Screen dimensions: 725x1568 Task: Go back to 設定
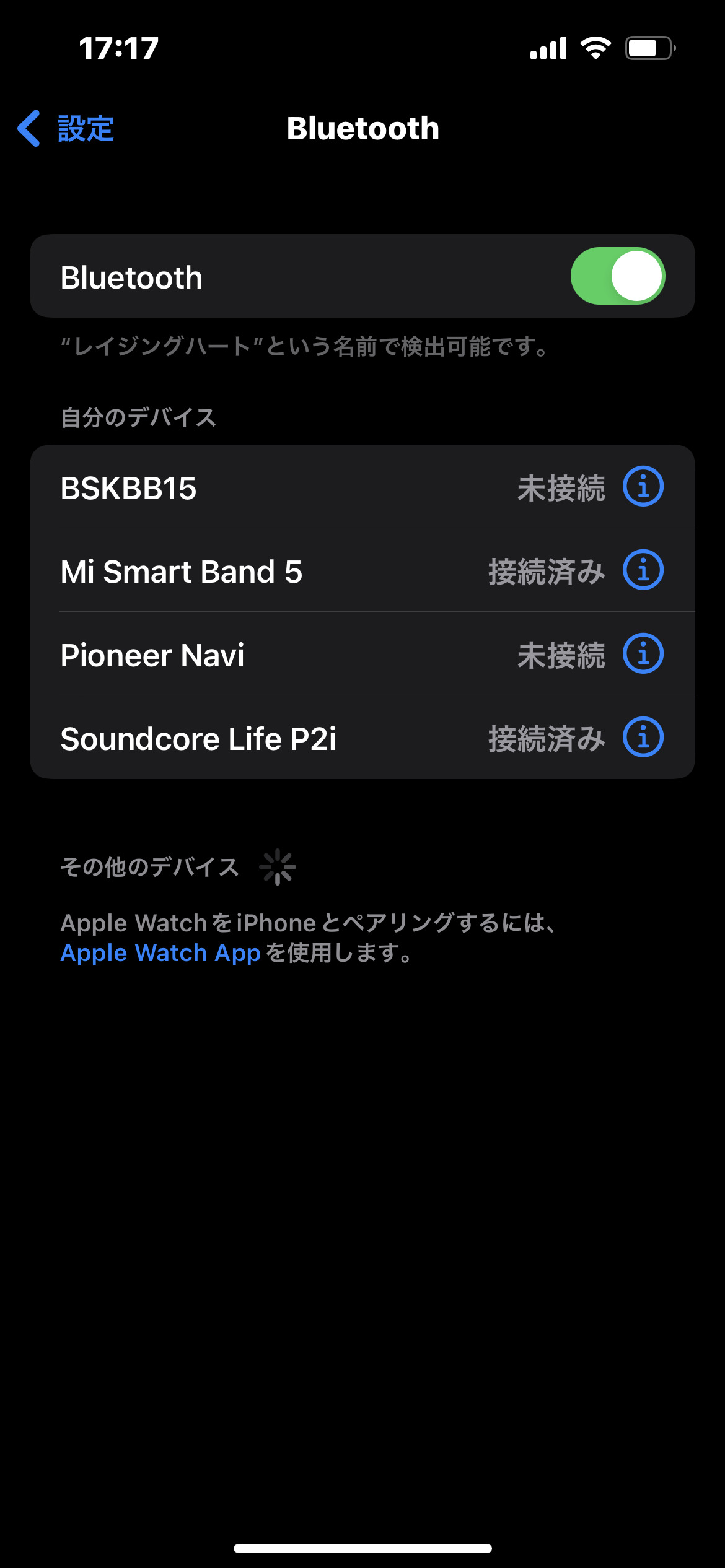[66, 129]
